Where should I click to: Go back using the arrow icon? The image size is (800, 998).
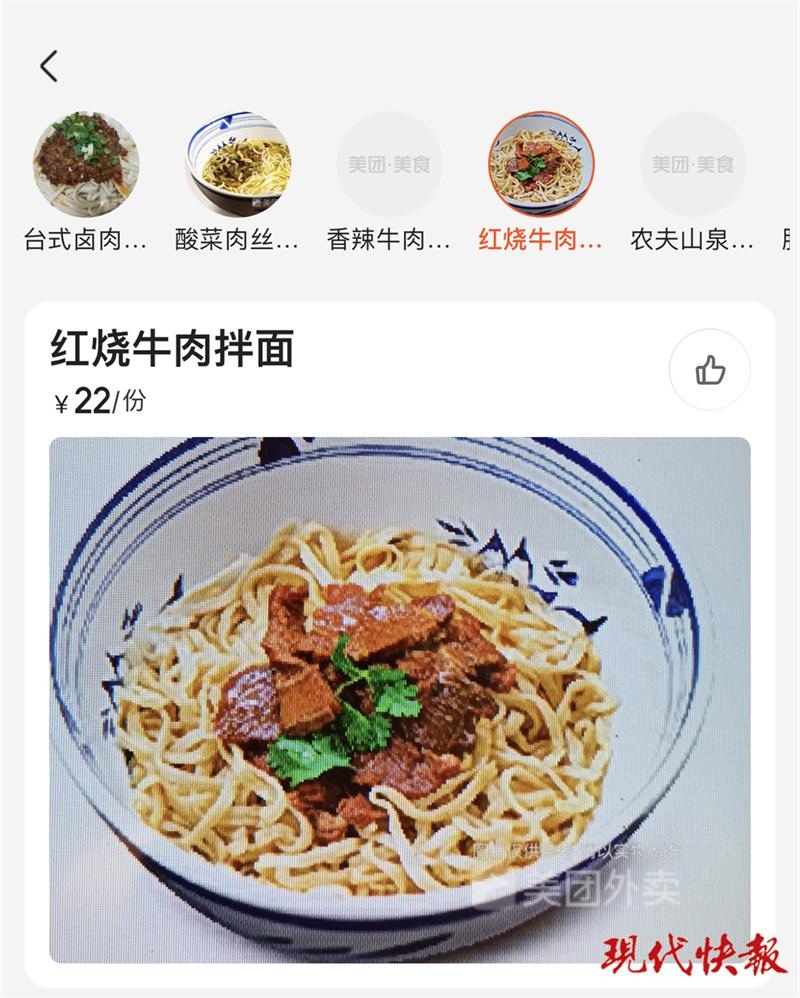49,67
